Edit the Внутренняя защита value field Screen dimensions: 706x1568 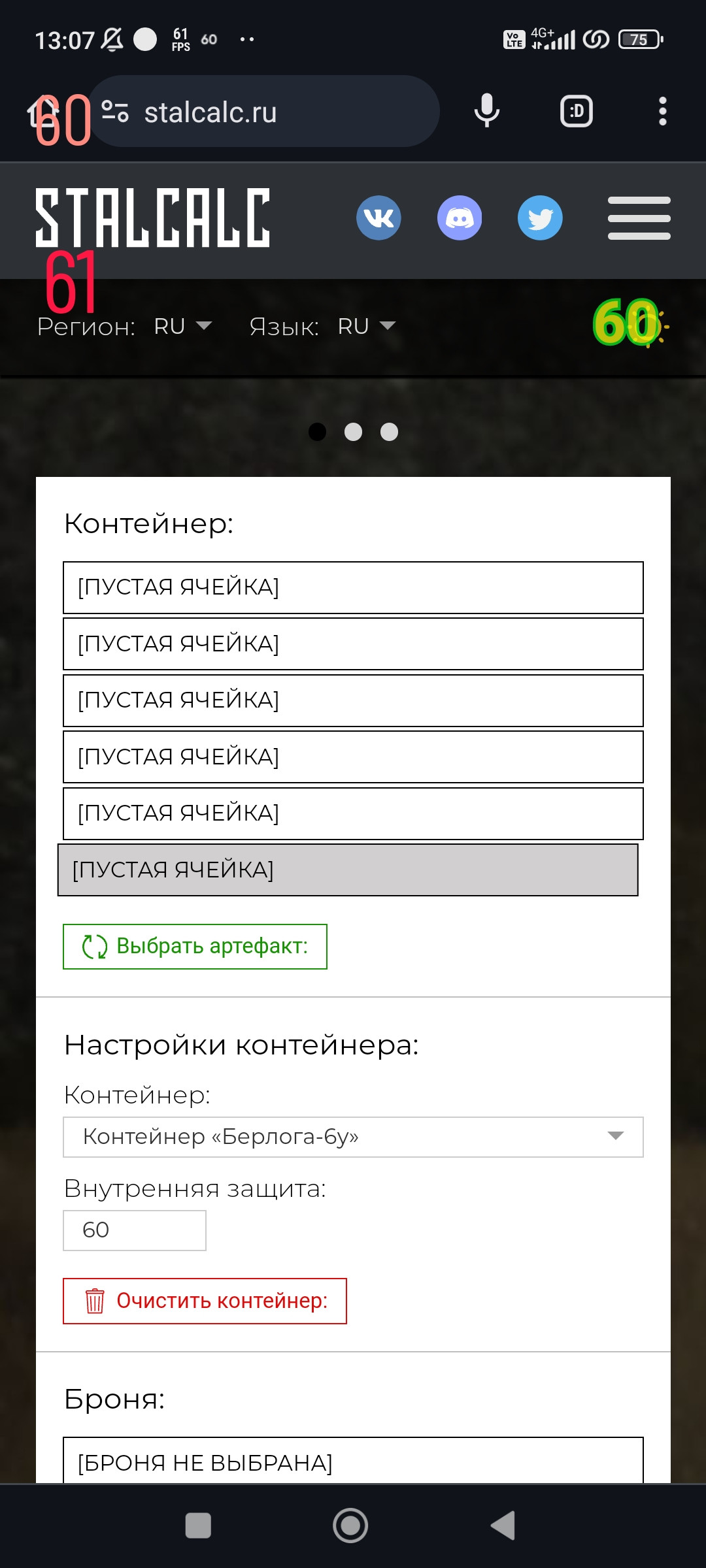(x=135, y=1231)
